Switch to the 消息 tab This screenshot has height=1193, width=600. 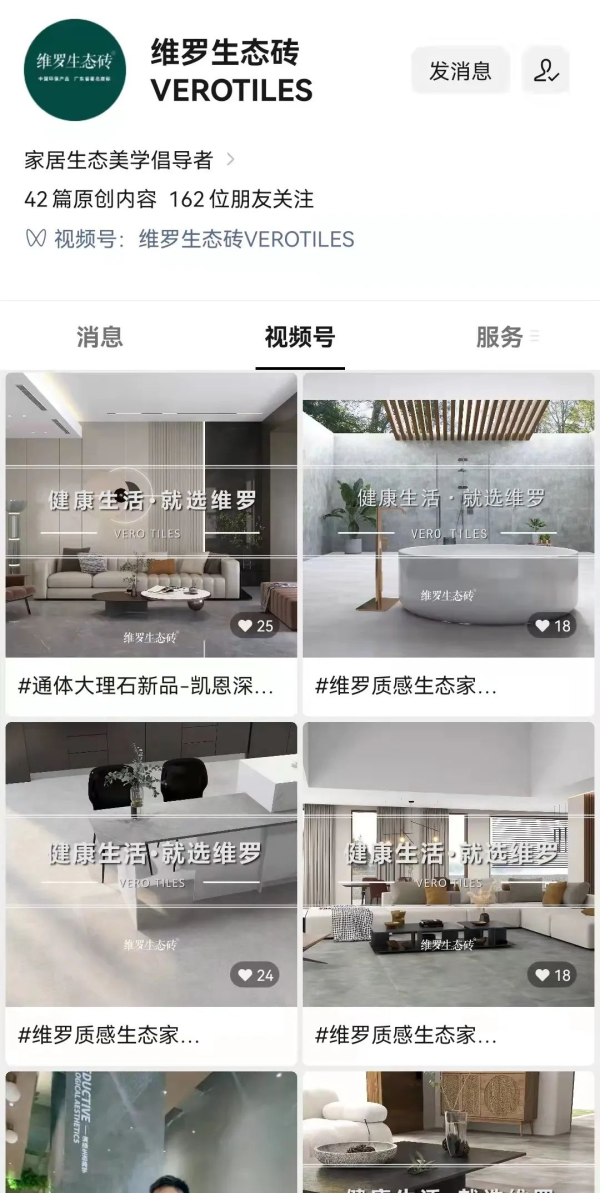(100, 337)
